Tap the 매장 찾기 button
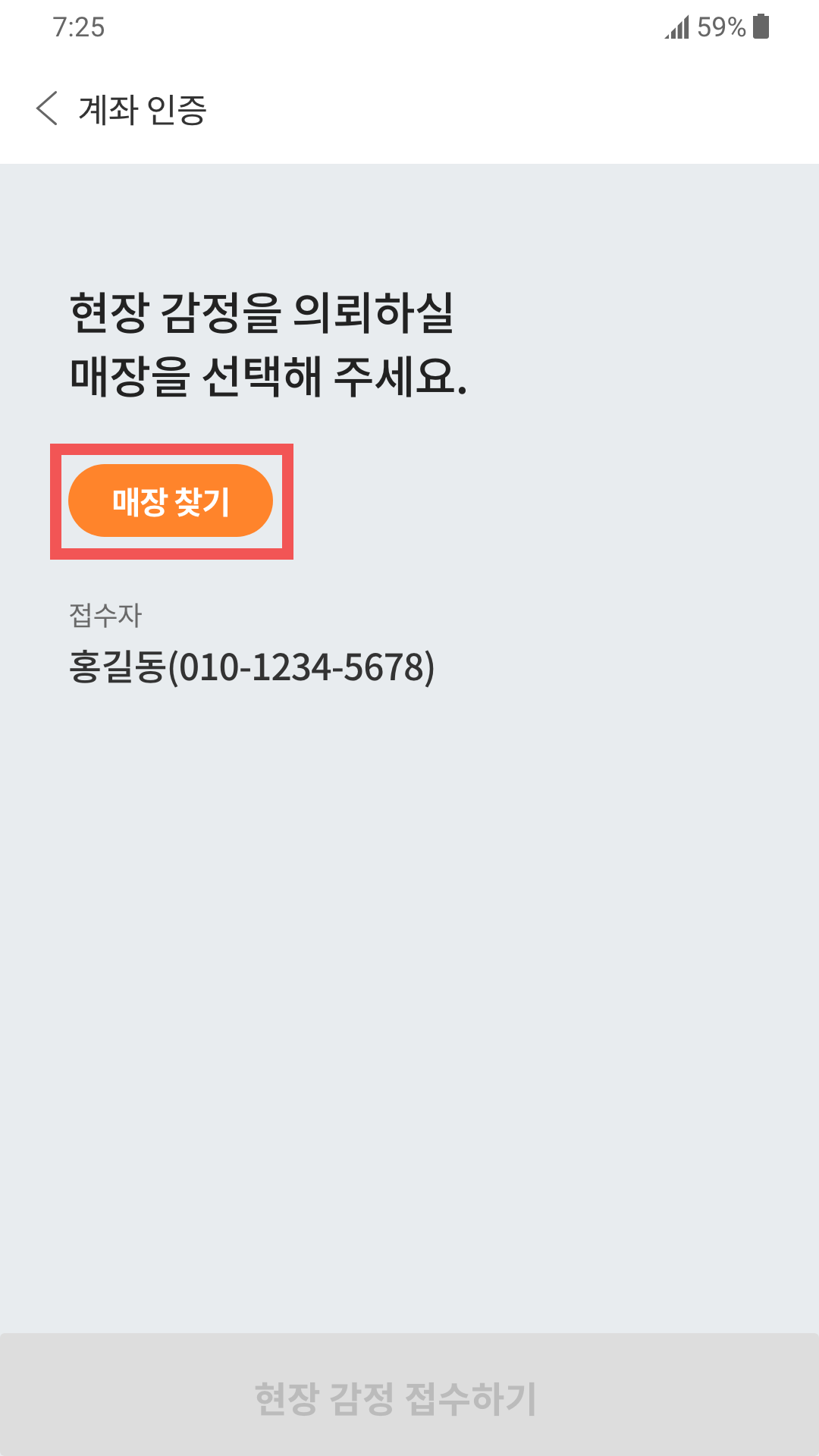The width and height of the screenshot is (819, 1456). pos(171,500)
